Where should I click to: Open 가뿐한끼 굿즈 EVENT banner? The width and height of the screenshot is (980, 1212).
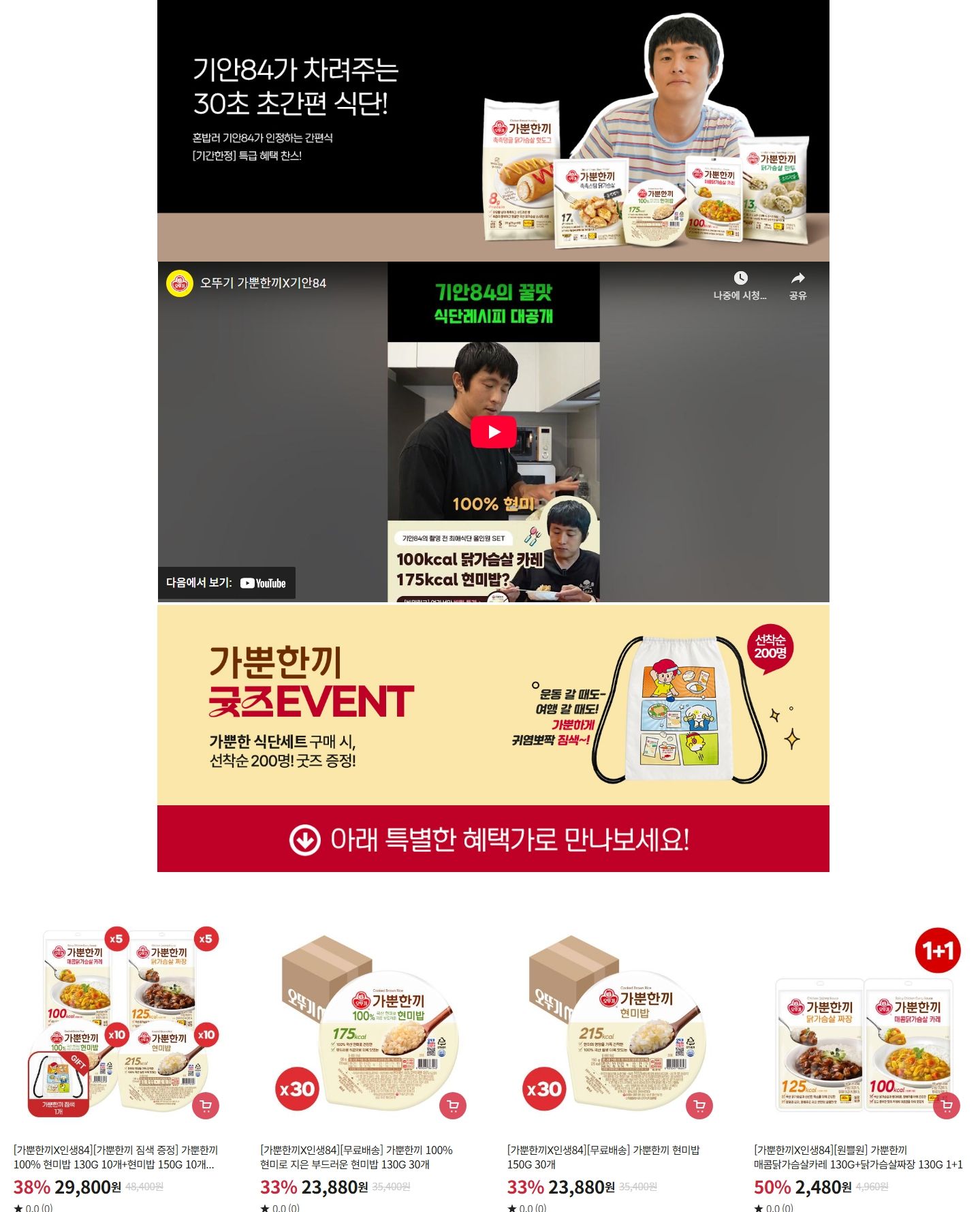pos(493,704)
